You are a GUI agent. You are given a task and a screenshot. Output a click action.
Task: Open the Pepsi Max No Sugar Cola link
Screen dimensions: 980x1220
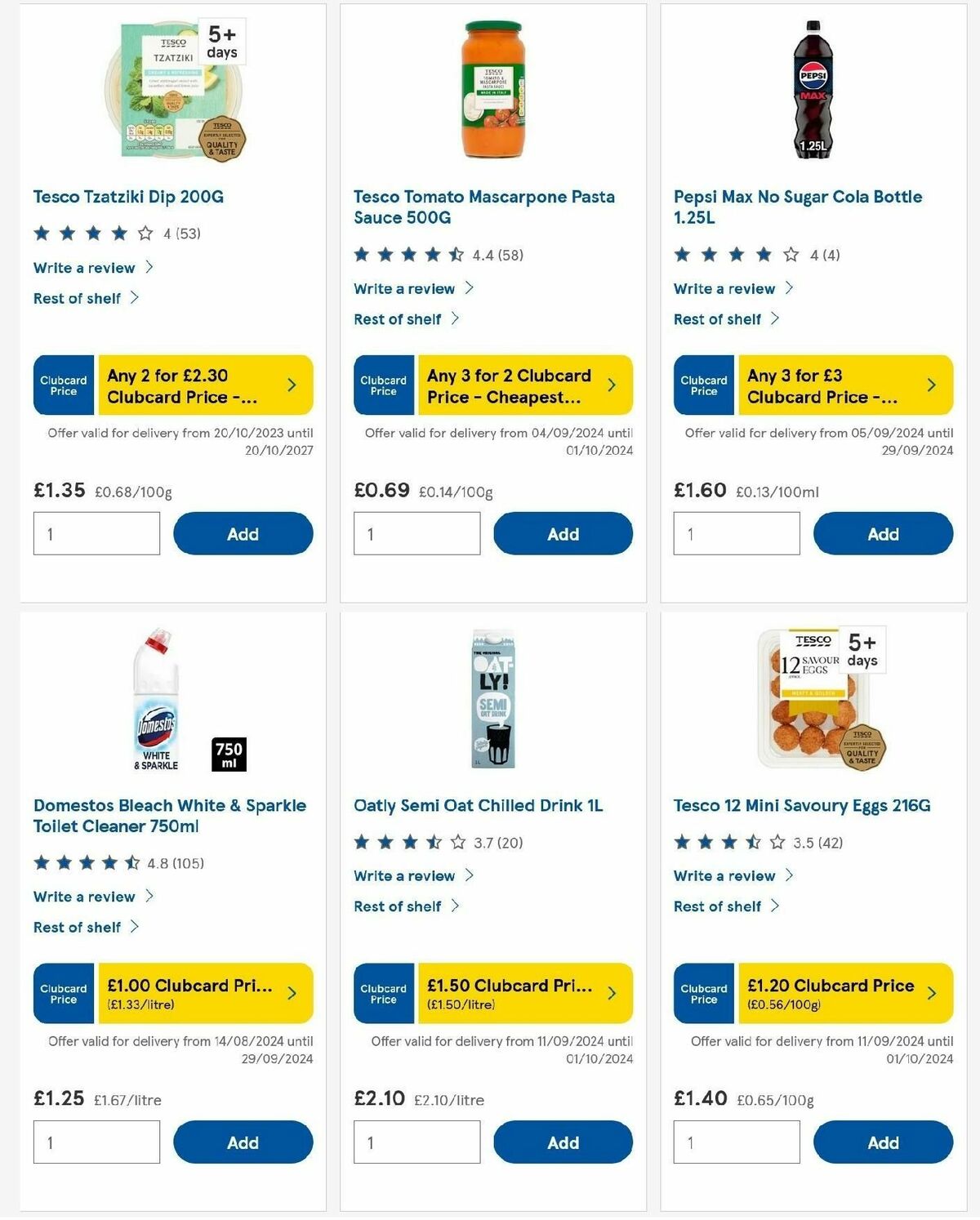[796, 207]
